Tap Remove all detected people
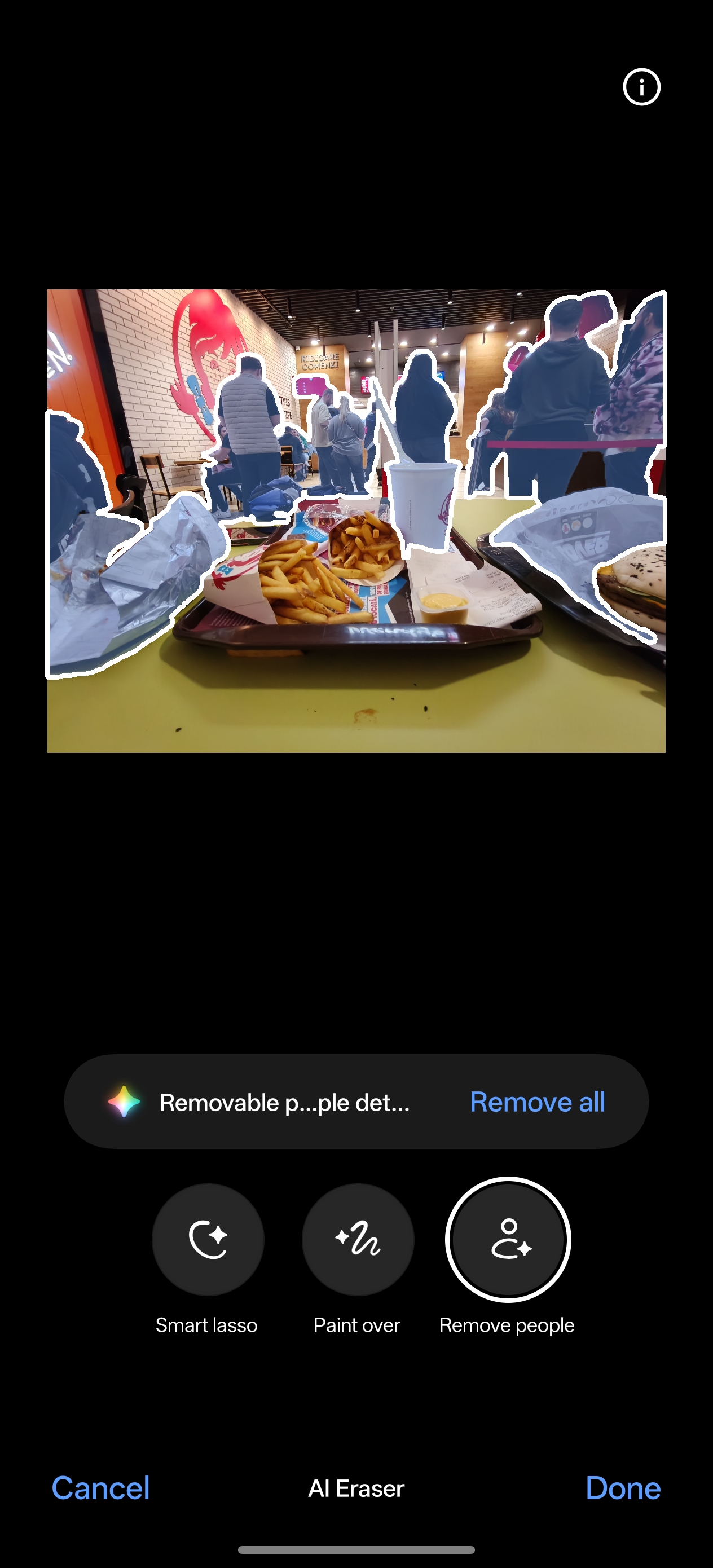713x1568 pixels. [537, 1102]
